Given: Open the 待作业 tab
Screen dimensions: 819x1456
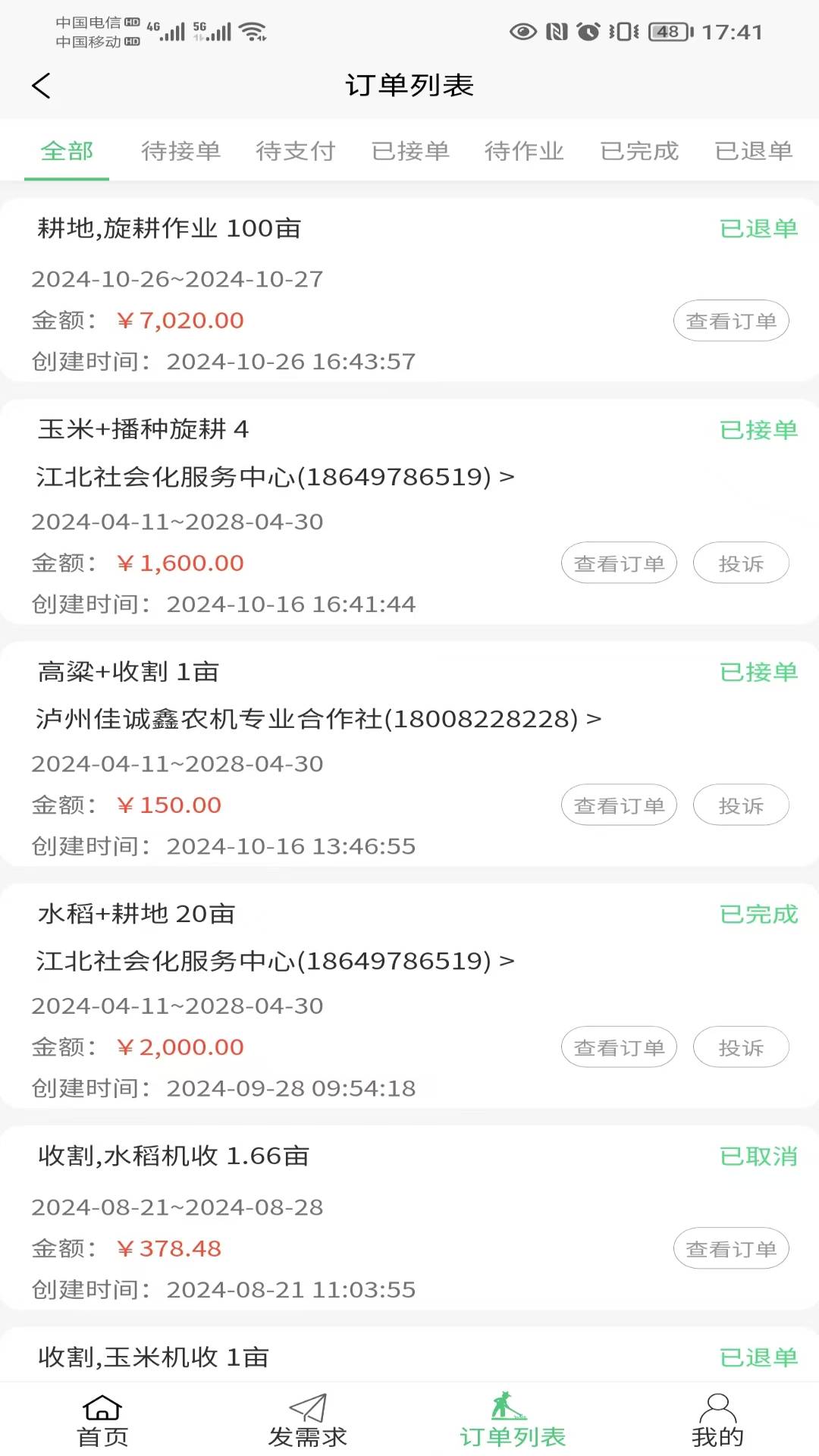Looking at the screenshot, I should point(524,151).
